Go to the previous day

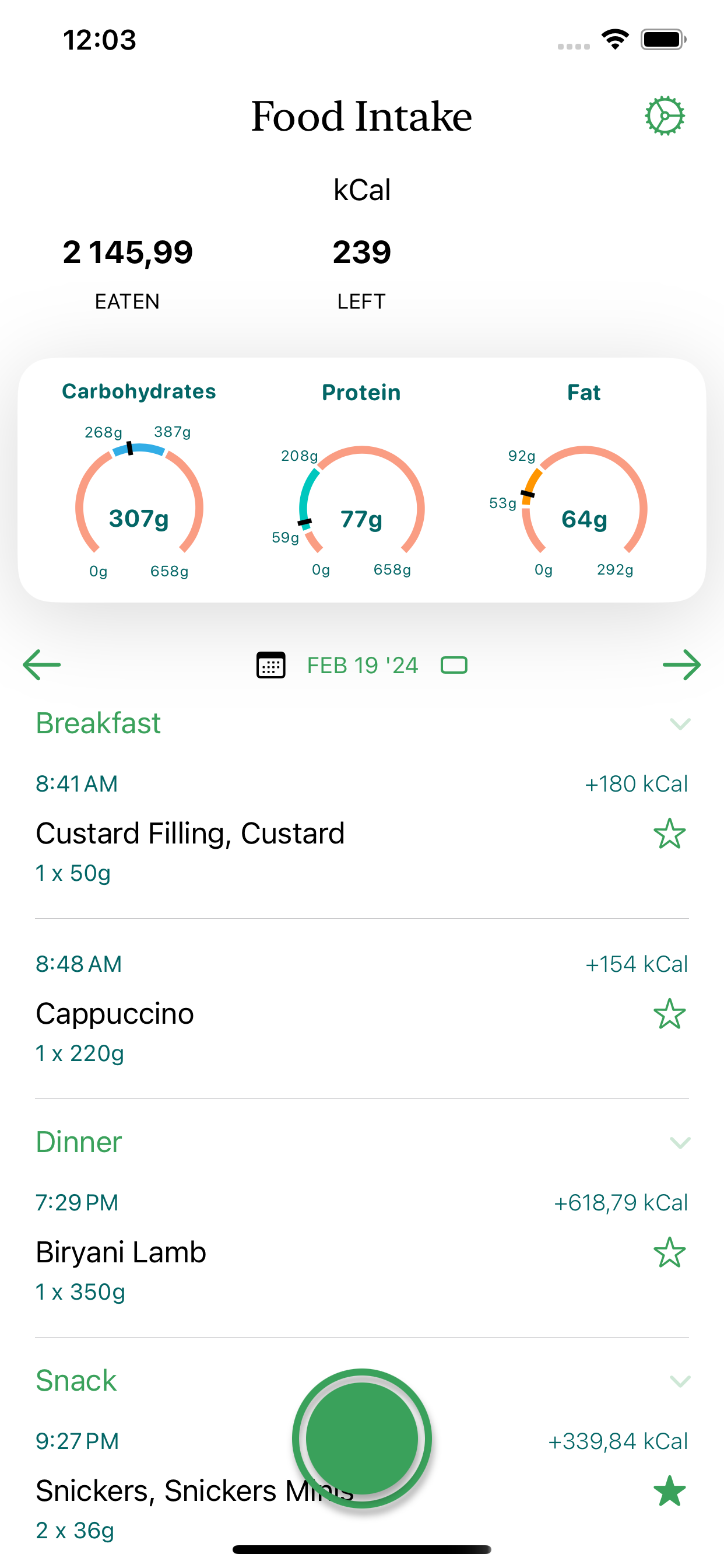42,664
